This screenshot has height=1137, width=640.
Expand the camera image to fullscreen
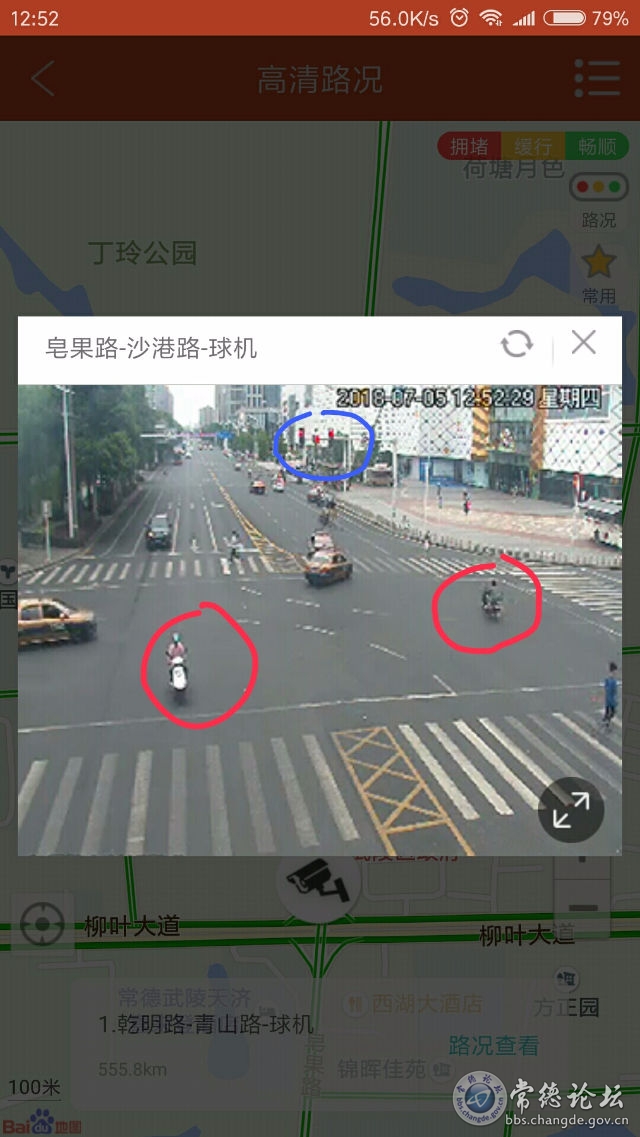(x=571, y=810)
